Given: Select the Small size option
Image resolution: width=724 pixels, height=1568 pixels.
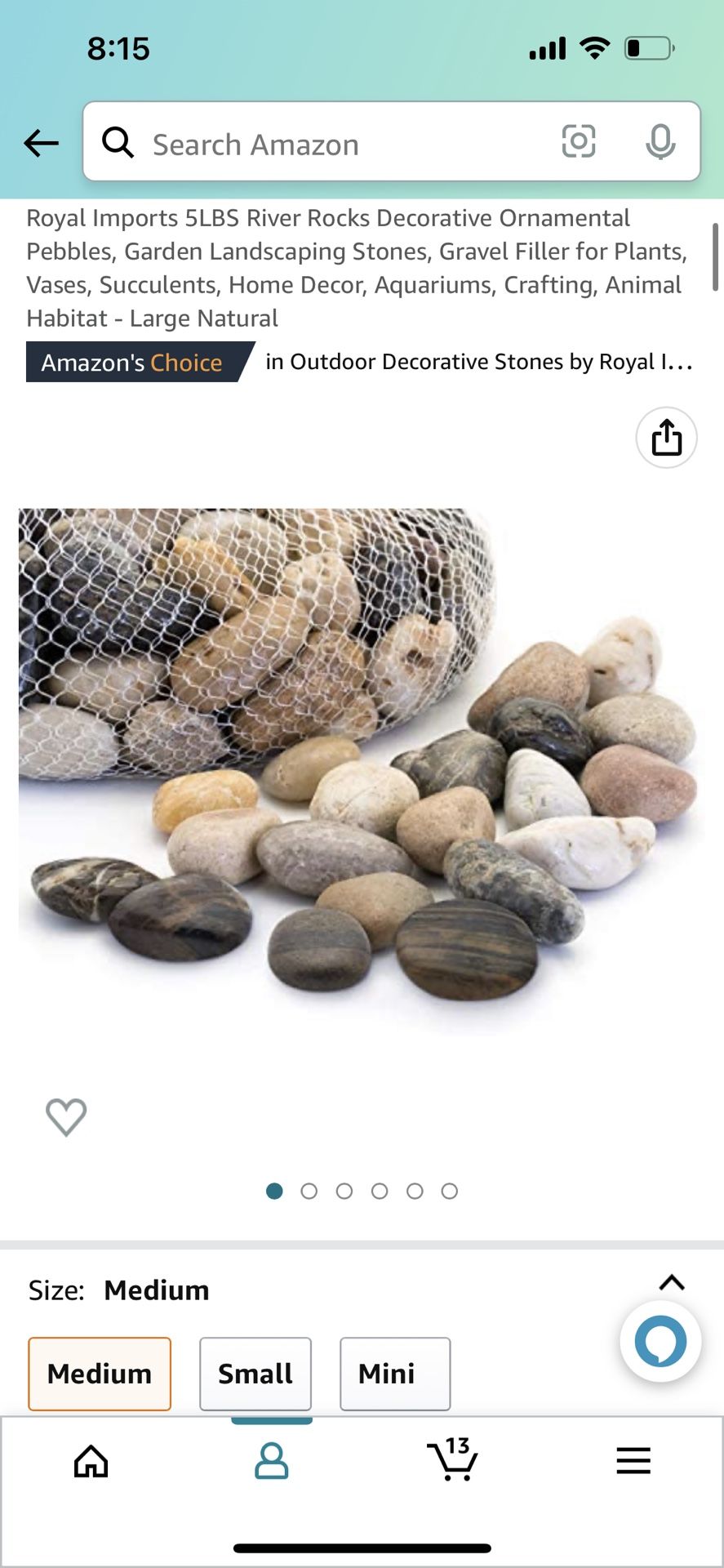Looking at the screenshot, I should pyautogui.click(x=255, y=1374).
